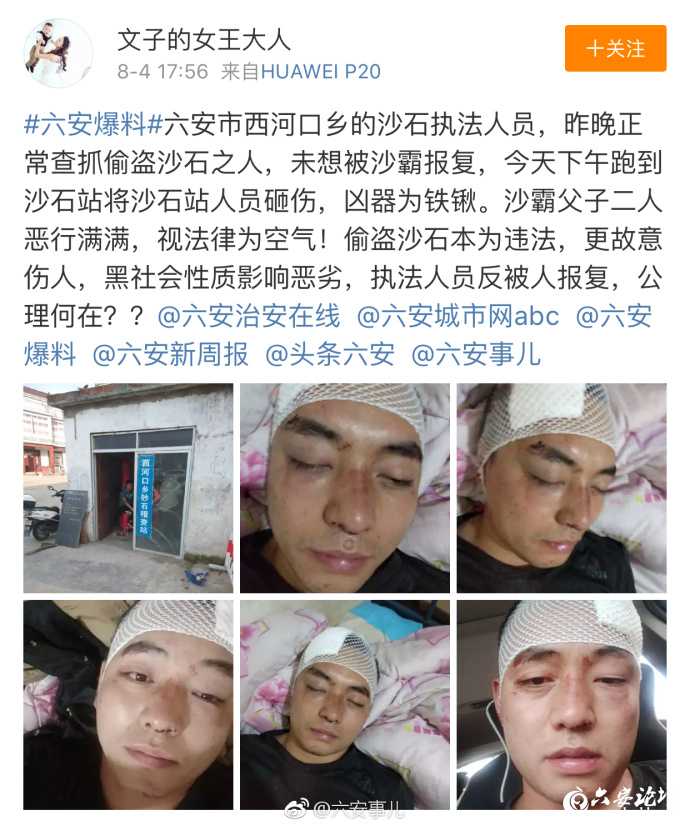Image resolution: width=690 pixels, height=826 pixels.
Task: Follow the user with the +关注 button
Action: [x=615, y=48]
